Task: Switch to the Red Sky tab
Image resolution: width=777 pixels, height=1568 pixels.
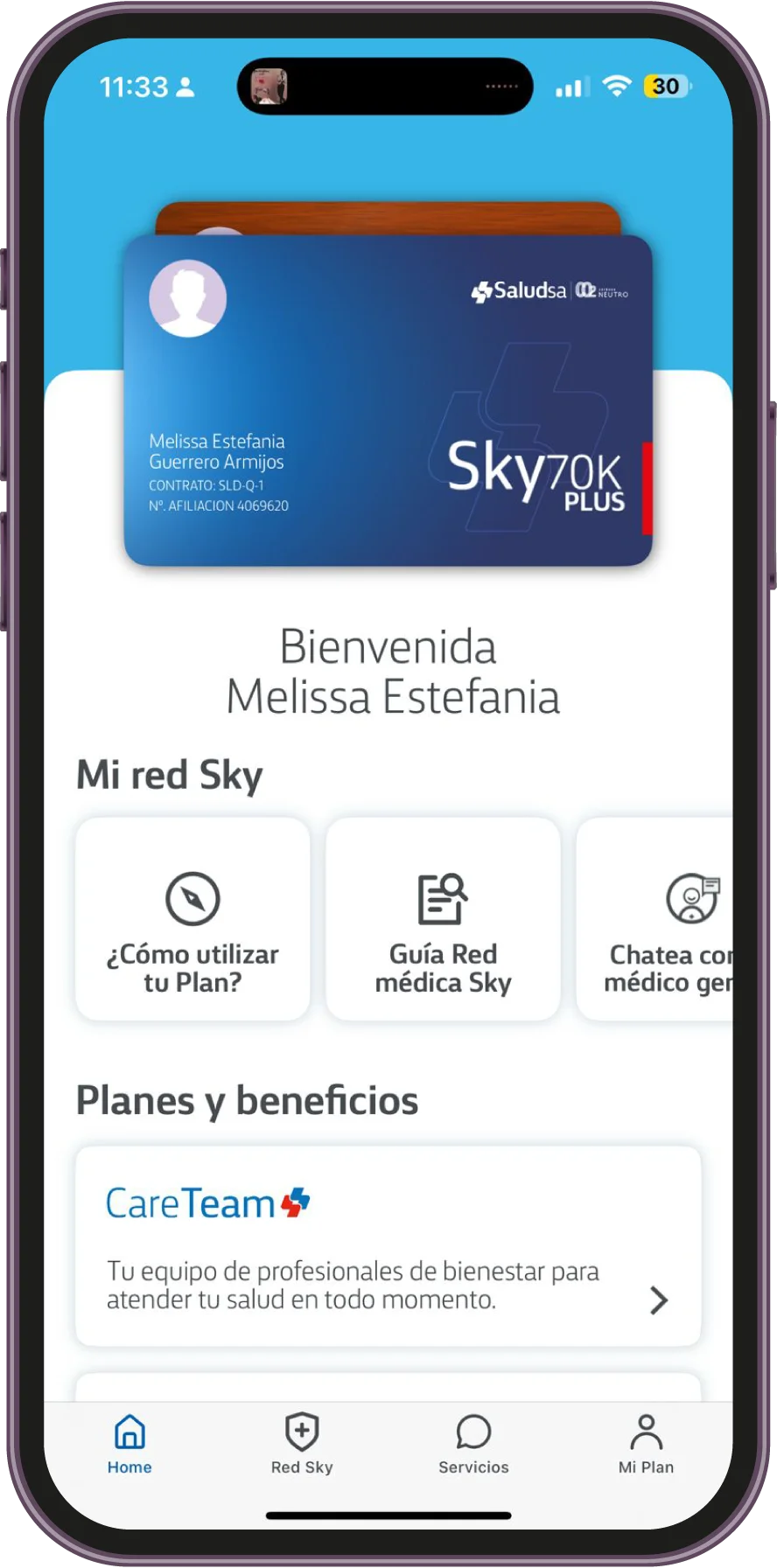Action: [x=302, y=1445]
